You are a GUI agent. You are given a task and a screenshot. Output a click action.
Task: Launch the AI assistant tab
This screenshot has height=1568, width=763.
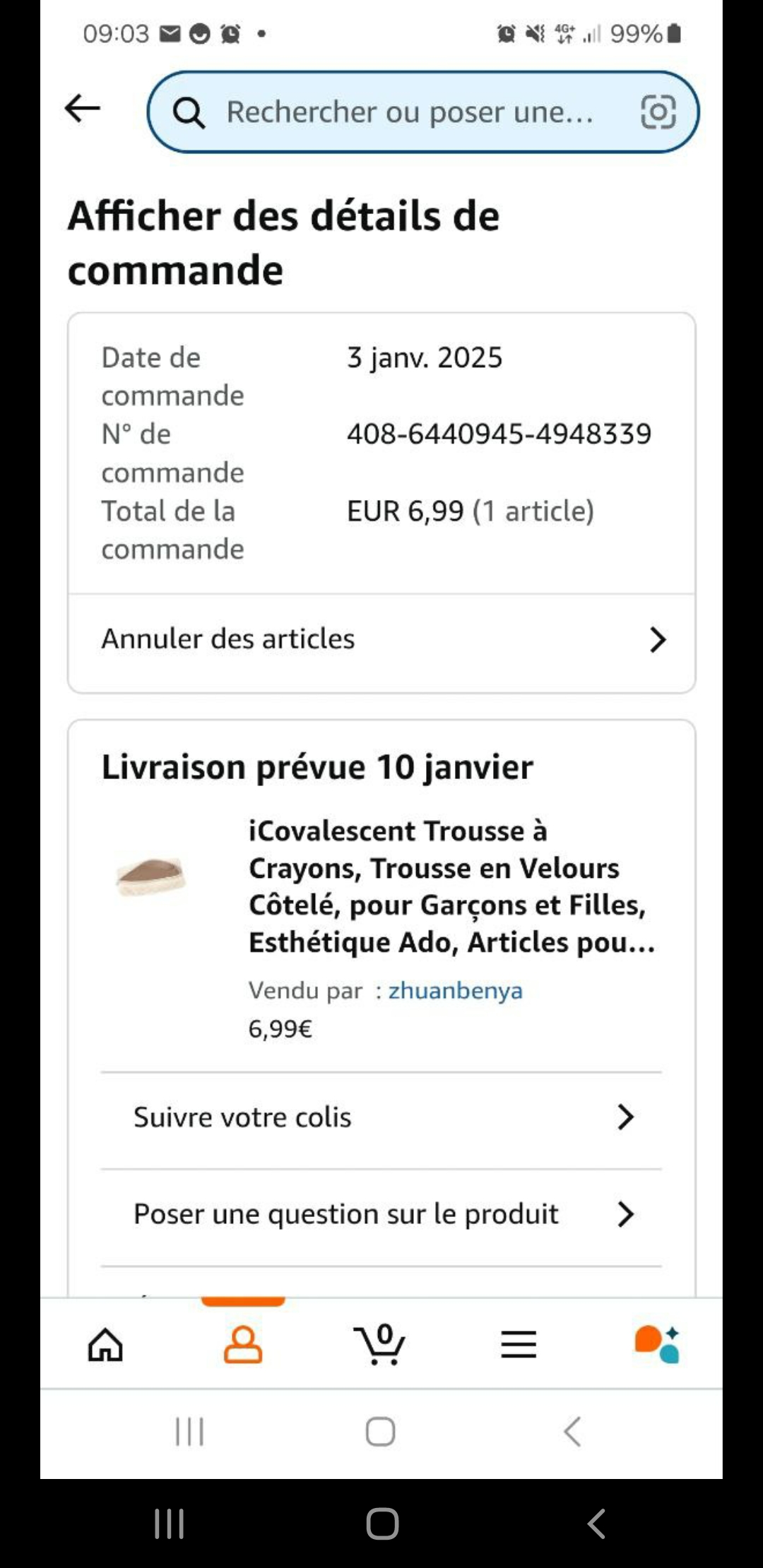pos(657,1343)
